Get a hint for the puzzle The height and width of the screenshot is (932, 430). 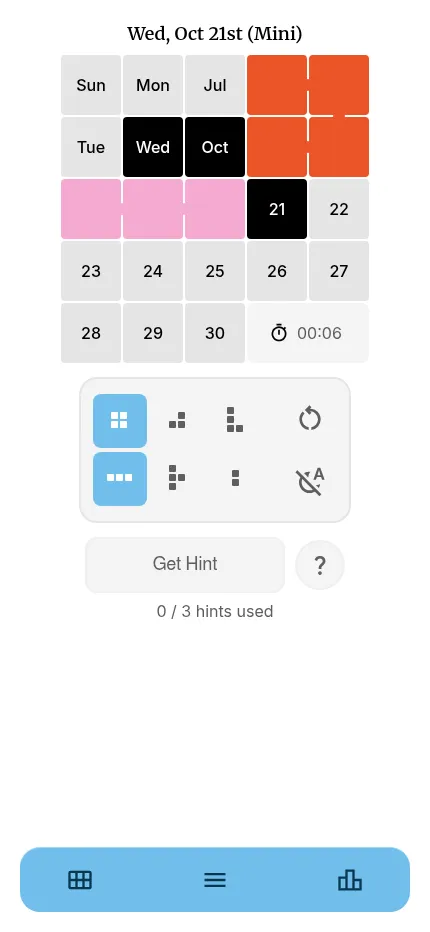point(185,564)
